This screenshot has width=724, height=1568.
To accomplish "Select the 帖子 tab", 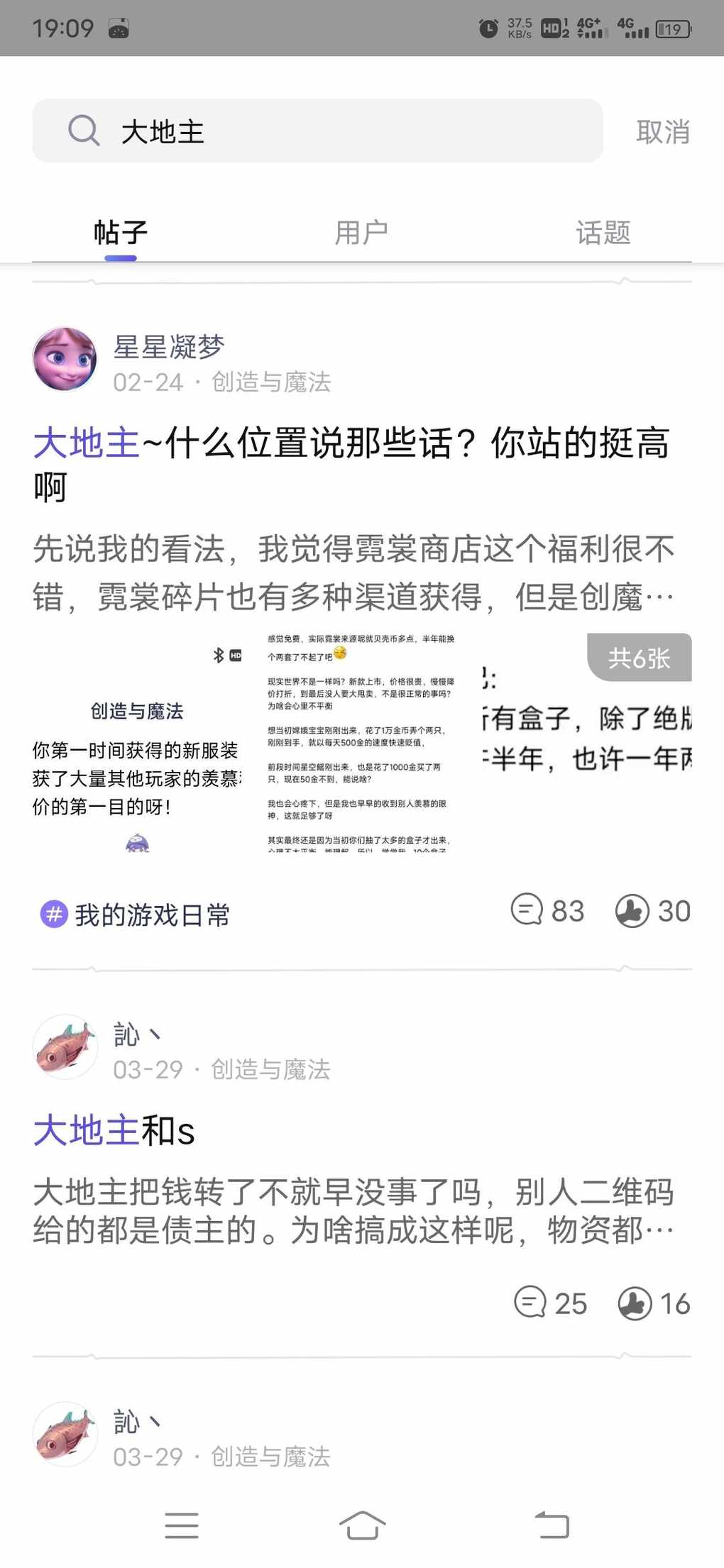I will click(x=121, y=232).
